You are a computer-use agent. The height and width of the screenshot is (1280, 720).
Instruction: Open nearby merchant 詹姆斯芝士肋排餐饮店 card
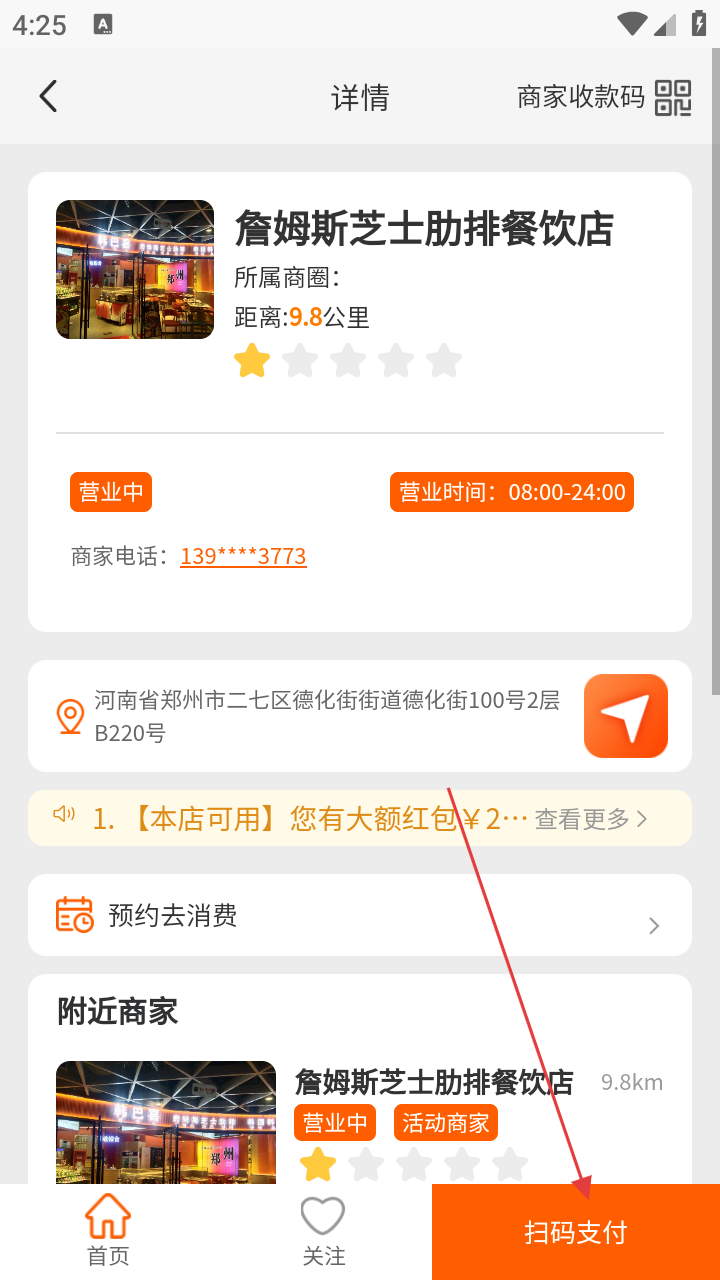[360, 1122]
